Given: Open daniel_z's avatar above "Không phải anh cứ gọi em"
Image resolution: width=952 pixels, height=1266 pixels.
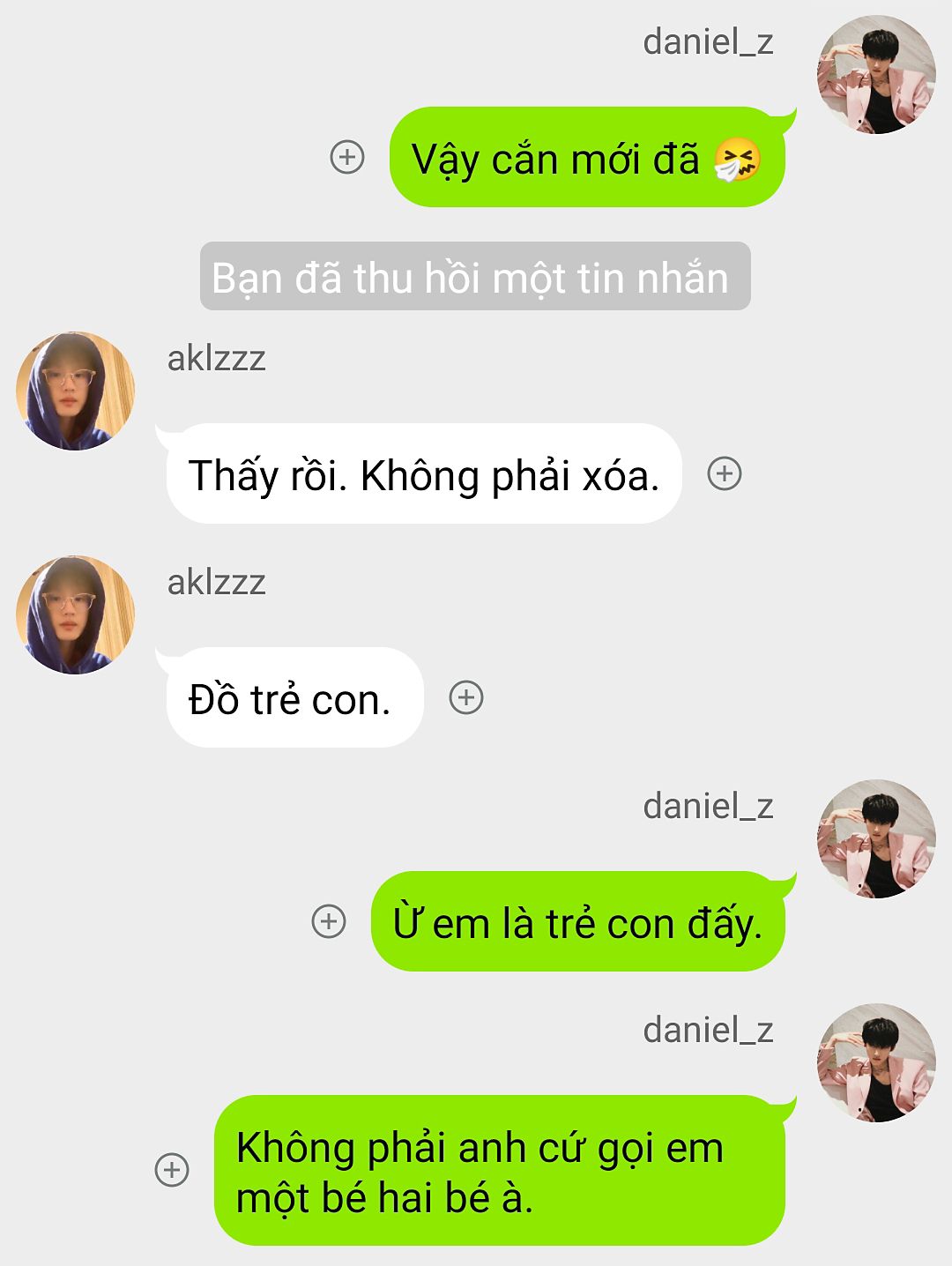Looking at the screenshot, I should (x=875, y=1063).
